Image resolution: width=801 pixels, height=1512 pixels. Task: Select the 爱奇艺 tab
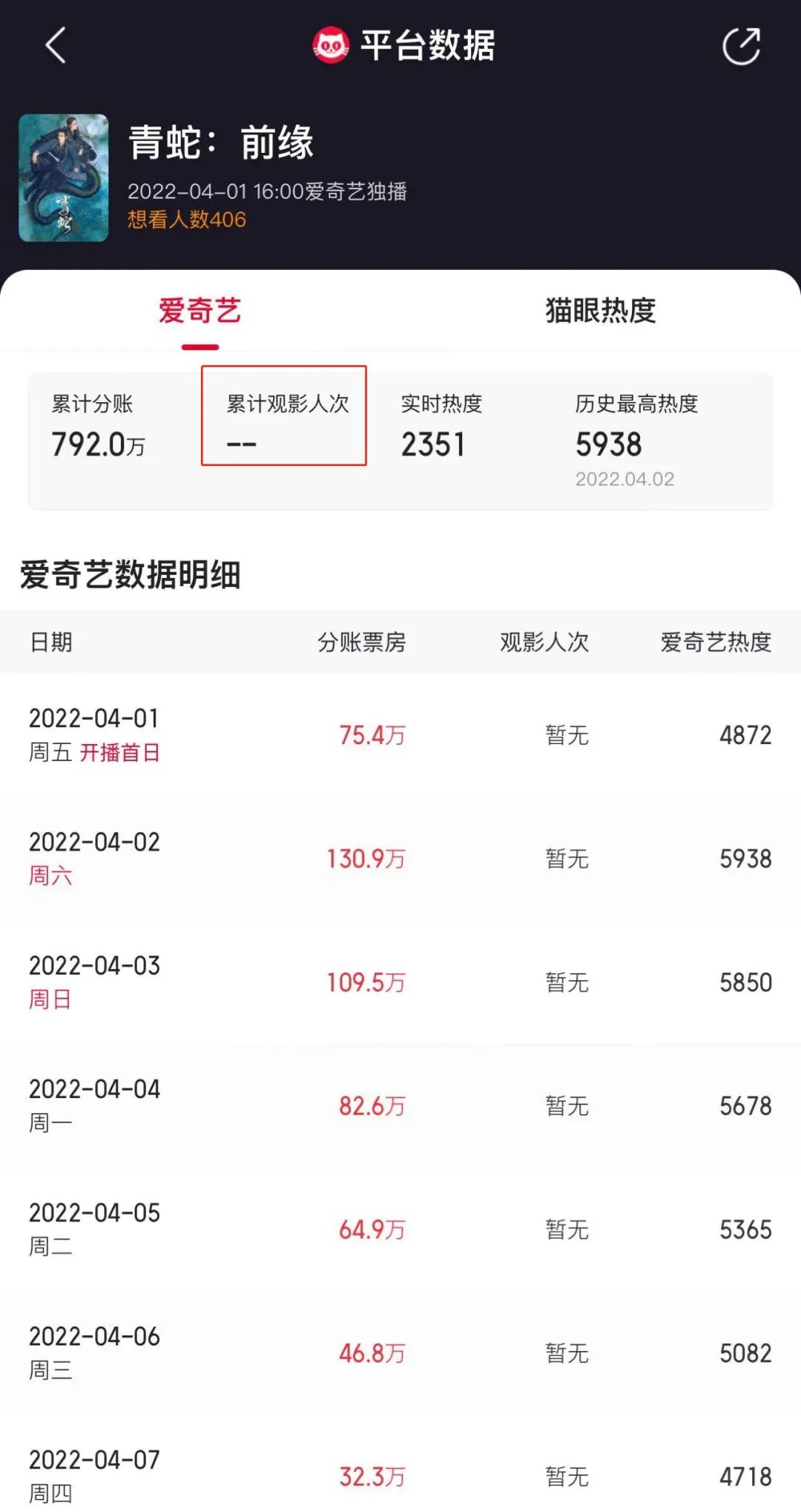200,311
